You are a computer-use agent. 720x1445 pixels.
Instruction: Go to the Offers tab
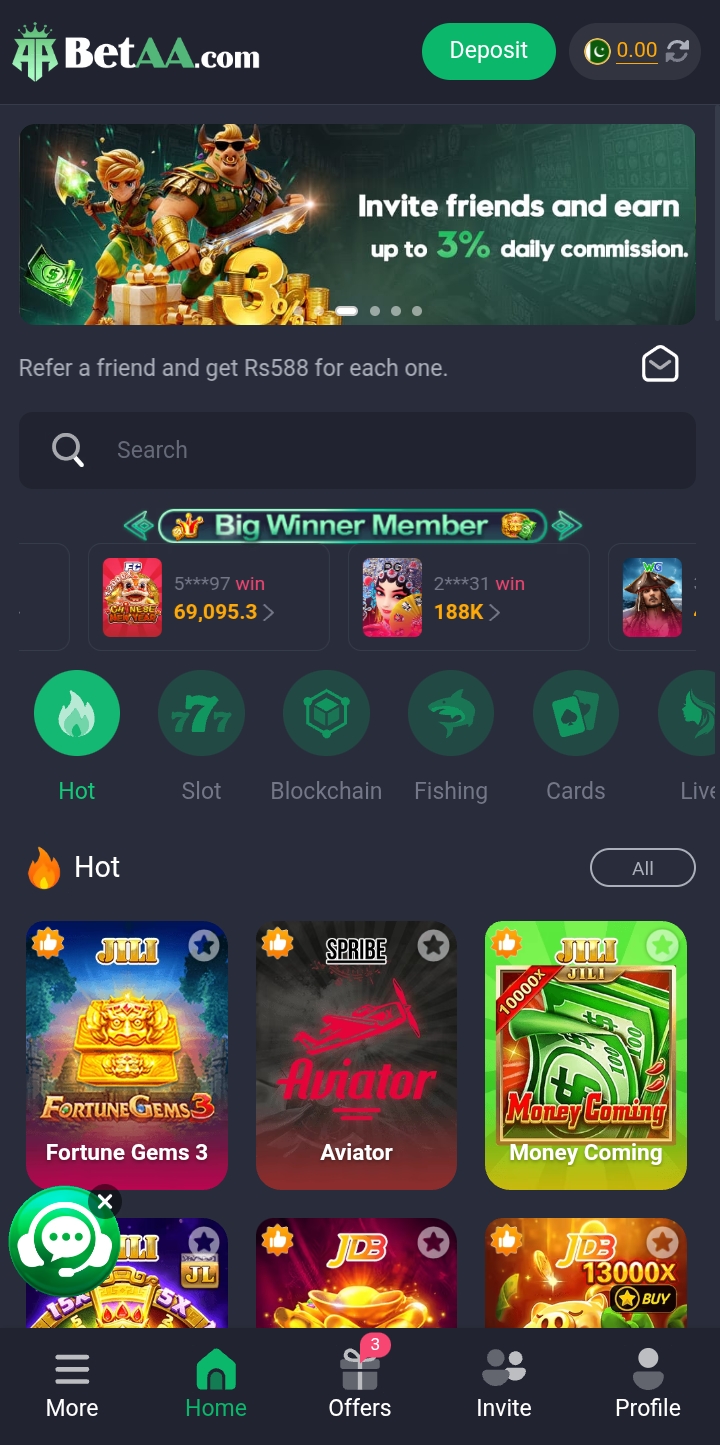tap(360, 1385)
